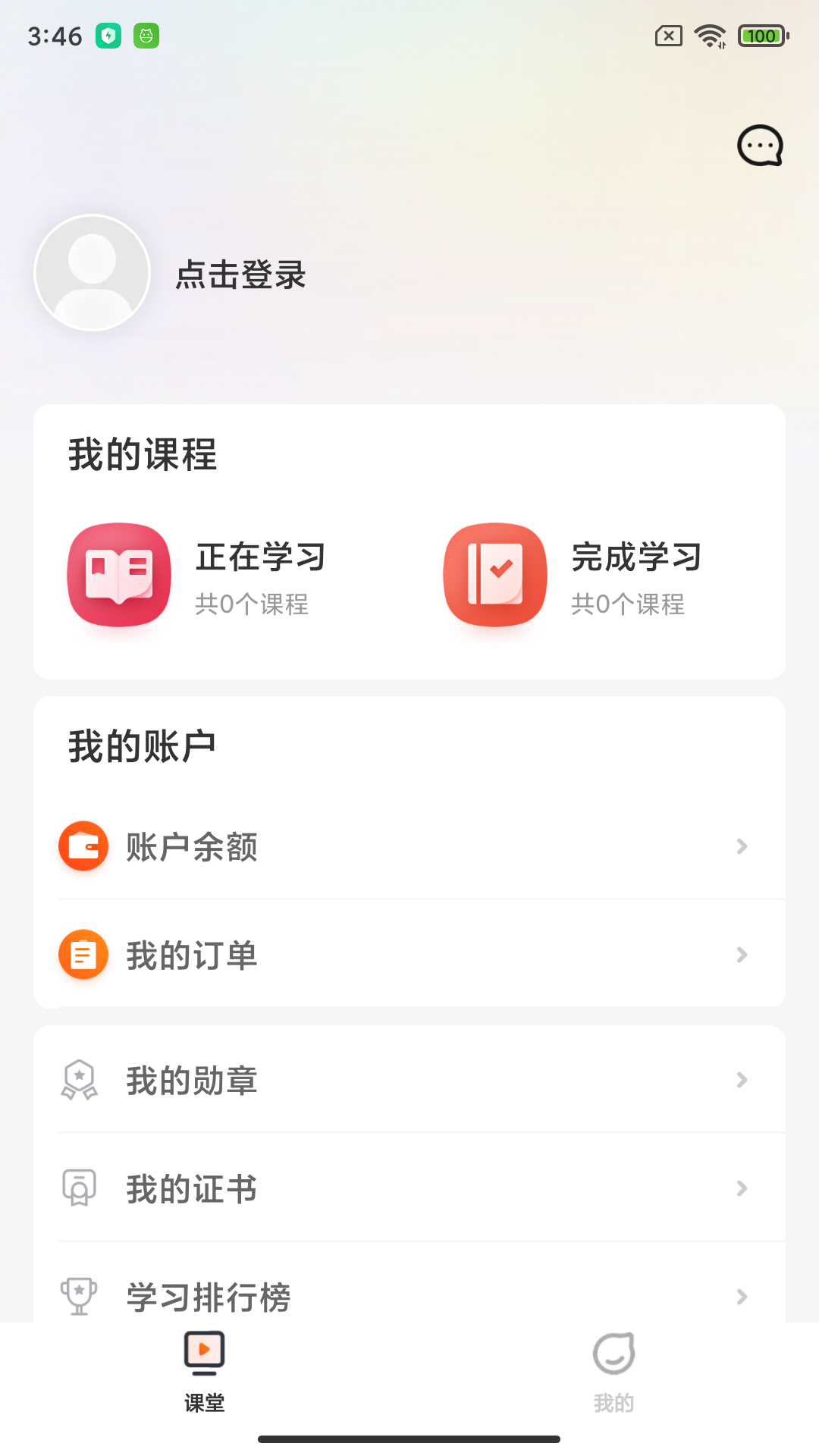Click the profile avatar placeholder
The image size is (819, 1456).
[x=91, y=272]
